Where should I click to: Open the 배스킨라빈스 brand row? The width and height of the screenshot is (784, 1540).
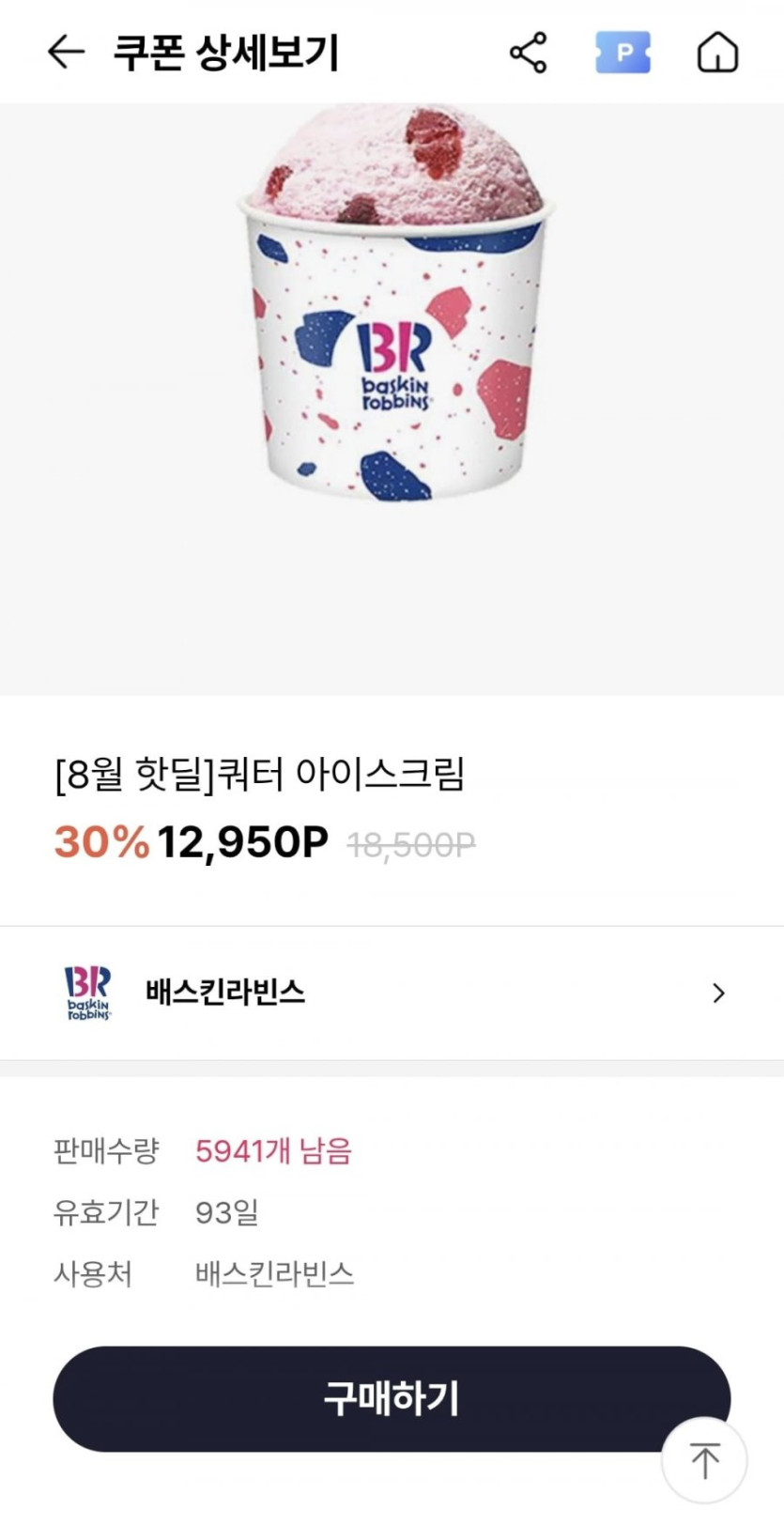tap(392, 993)
